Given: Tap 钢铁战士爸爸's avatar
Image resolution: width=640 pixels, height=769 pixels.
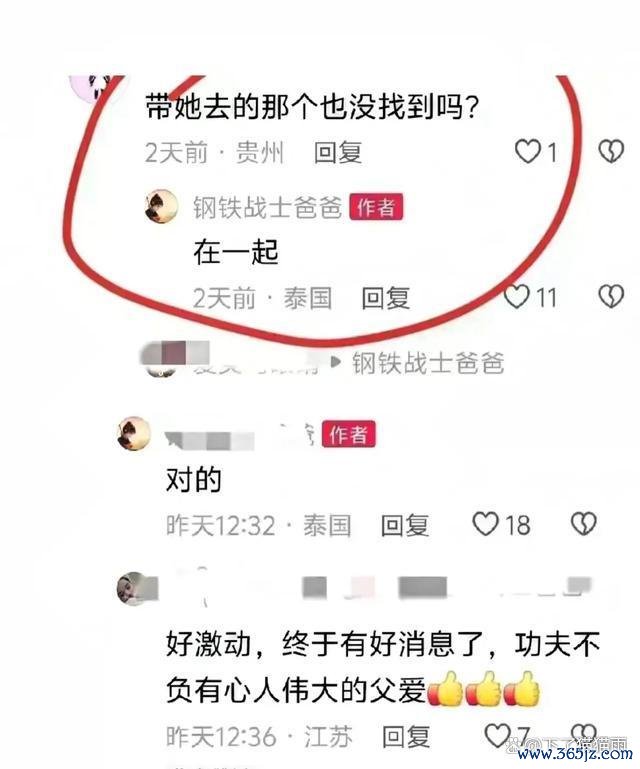Looking at the screenshot, I should (x=162, y=207).
